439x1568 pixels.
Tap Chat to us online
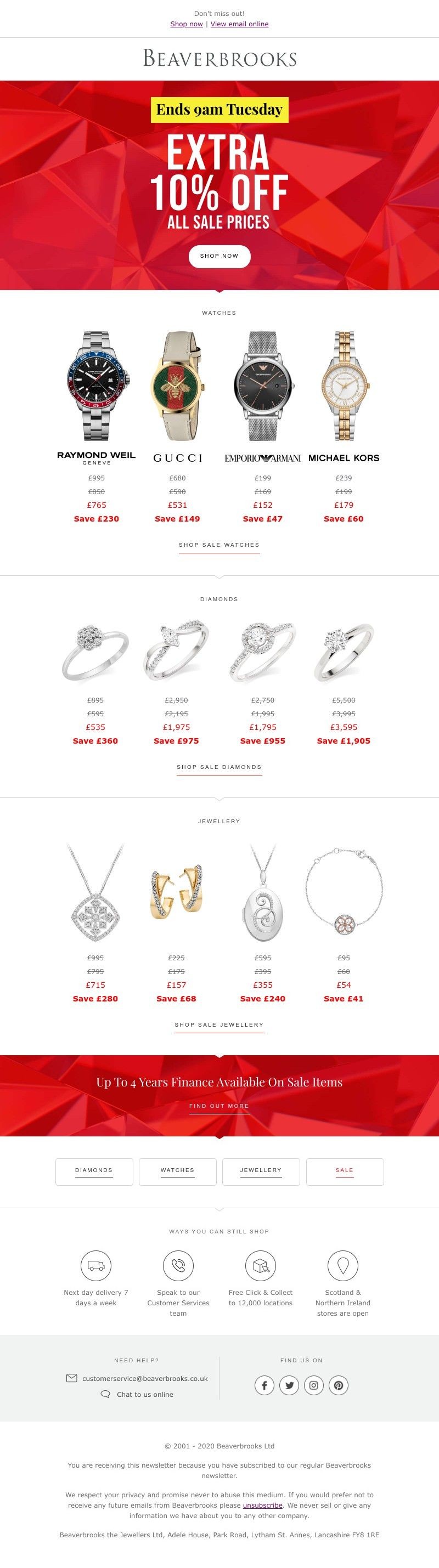click(x=144, y=1394)
